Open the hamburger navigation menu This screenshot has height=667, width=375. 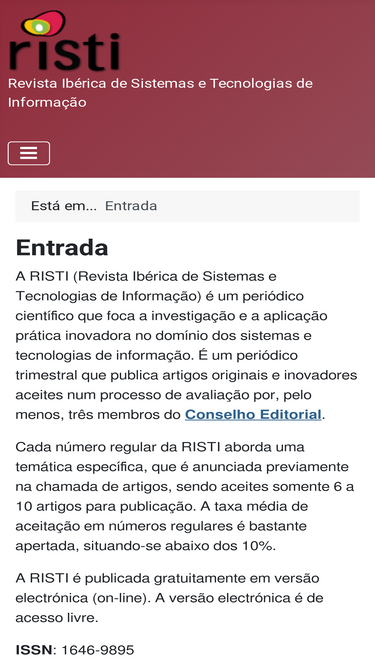tap(28, 153)
